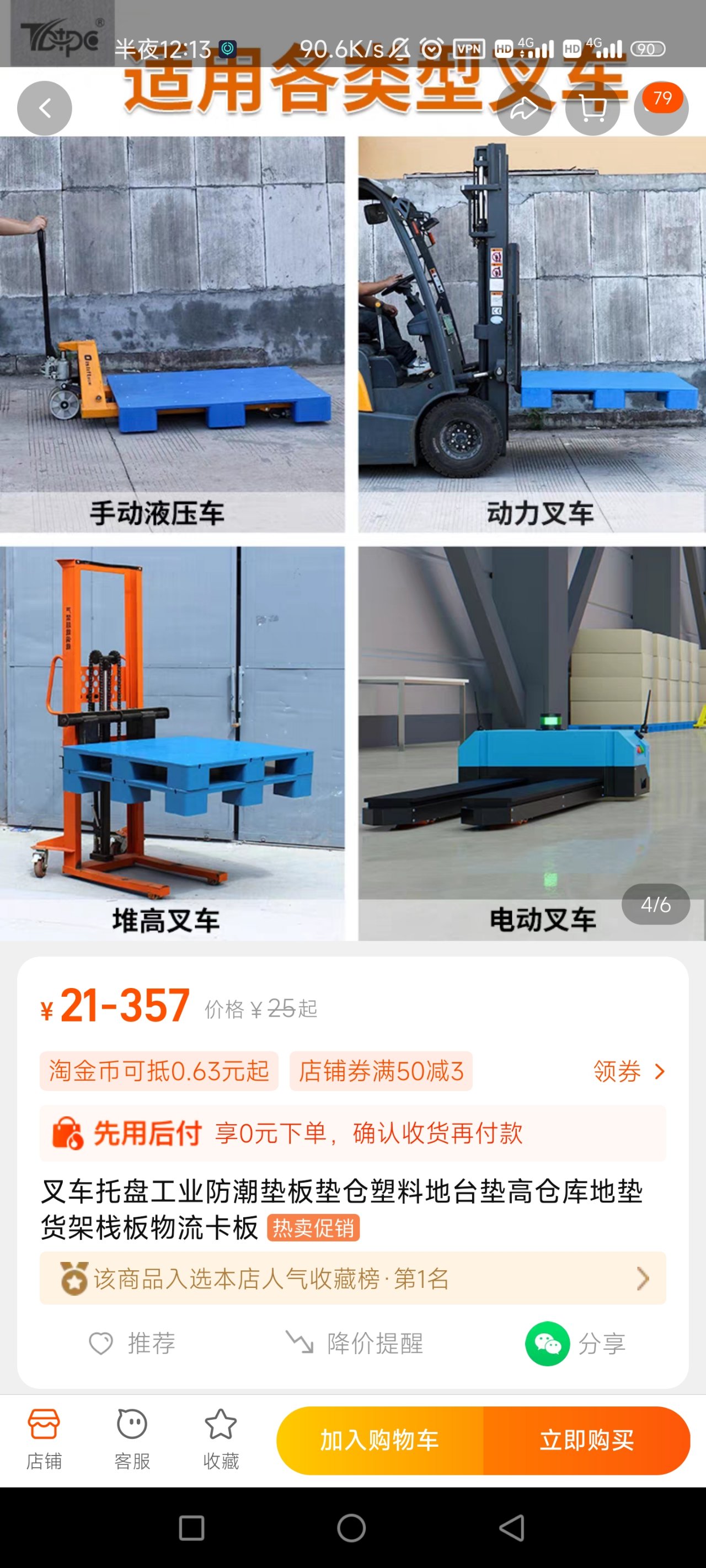Share this product via top arrow icon
The height and width of the screenshot is (1568, 706).
[524, 109]
